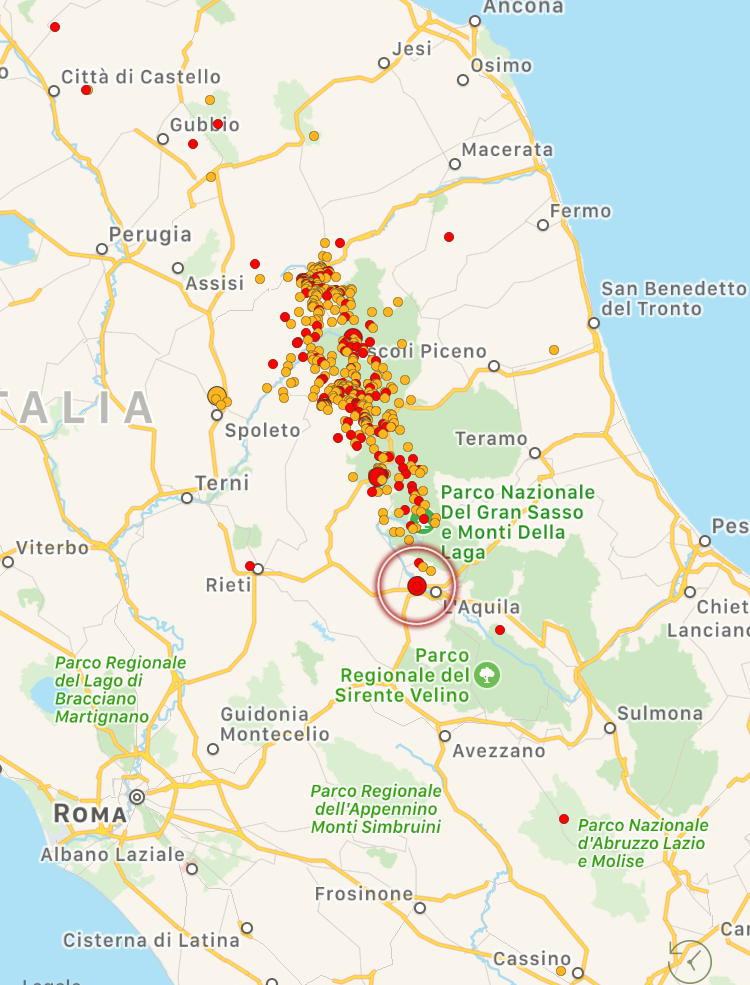Open the red marker next to Città di Castello
Viewport: 750px width, 985px height.
click(86, 90)
